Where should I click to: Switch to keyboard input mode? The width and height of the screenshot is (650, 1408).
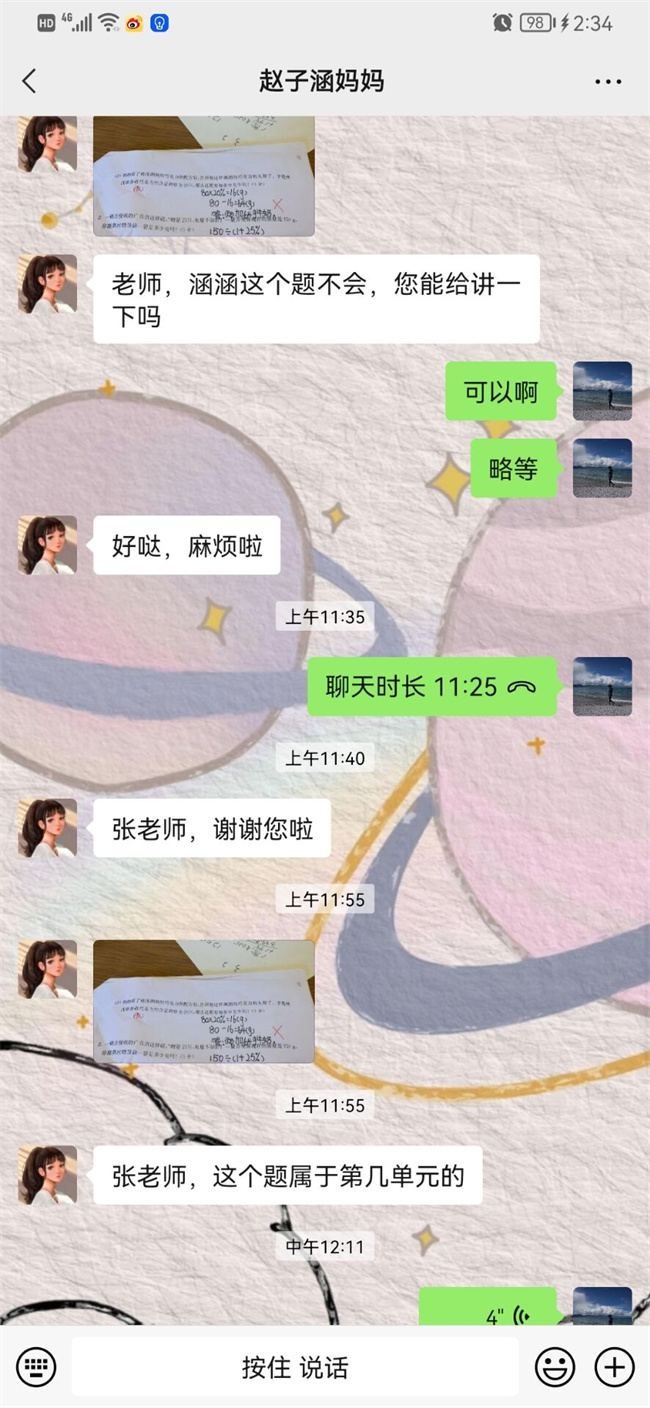coord(36,1367)
